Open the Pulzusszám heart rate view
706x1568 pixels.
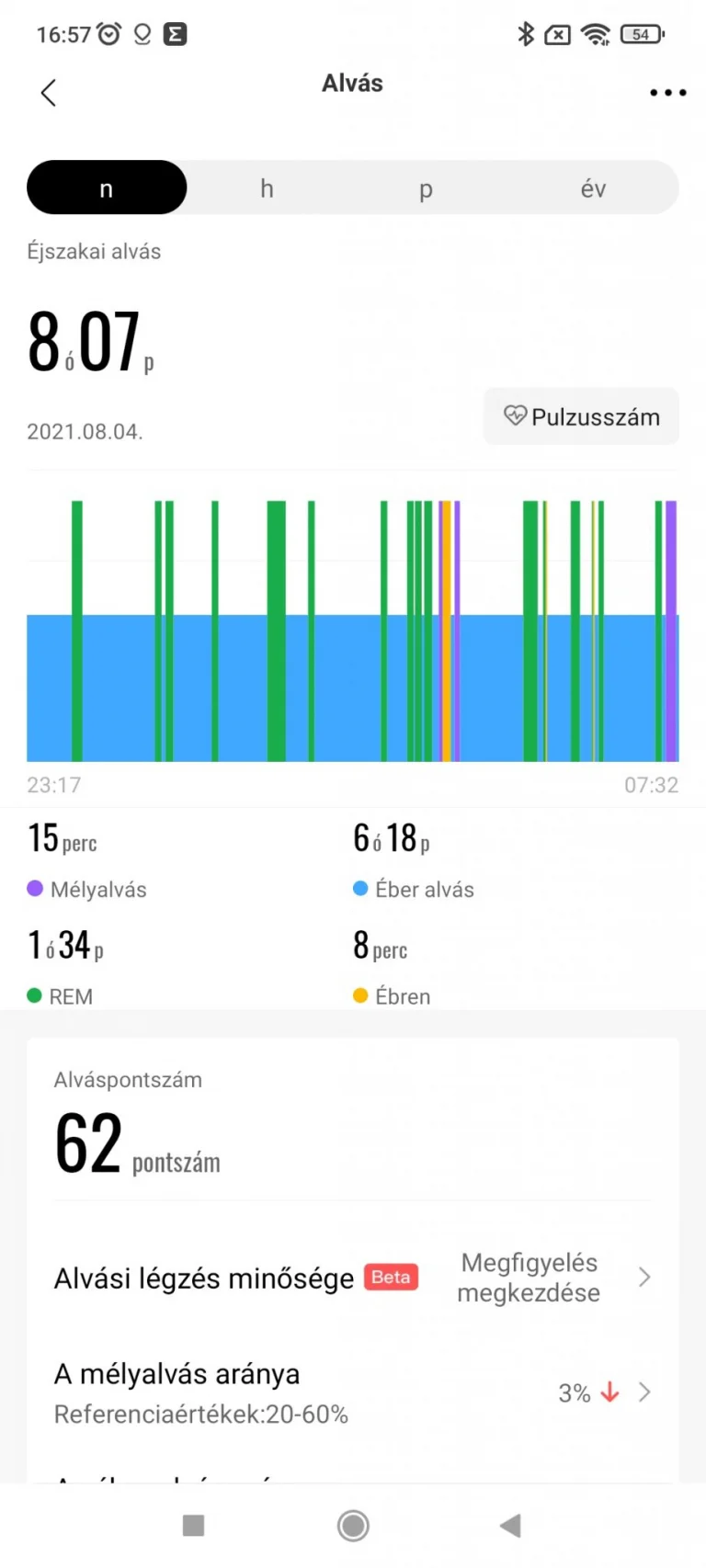point(580,416)
